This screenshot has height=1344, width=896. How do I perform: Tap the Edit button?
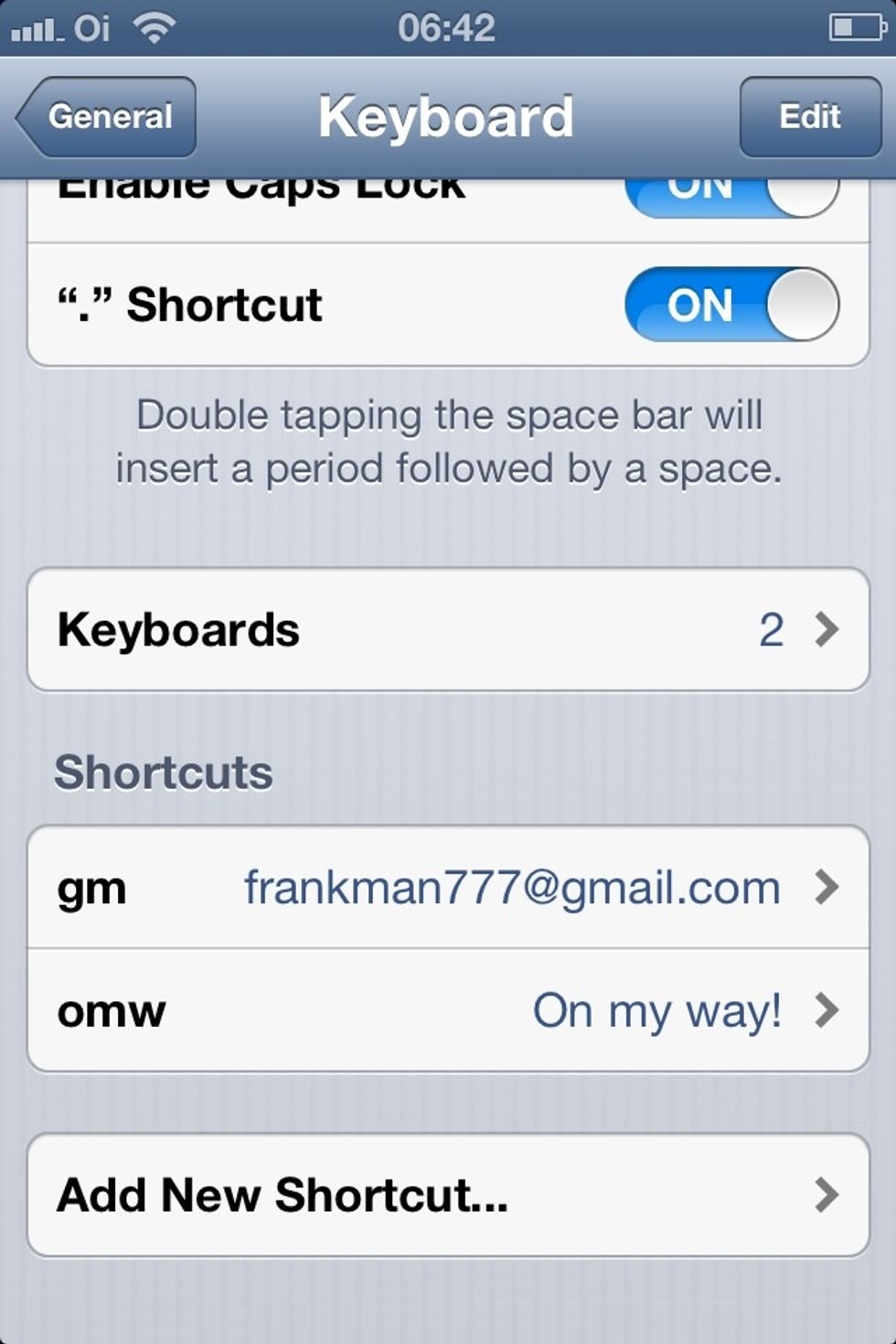pos(808,116)
